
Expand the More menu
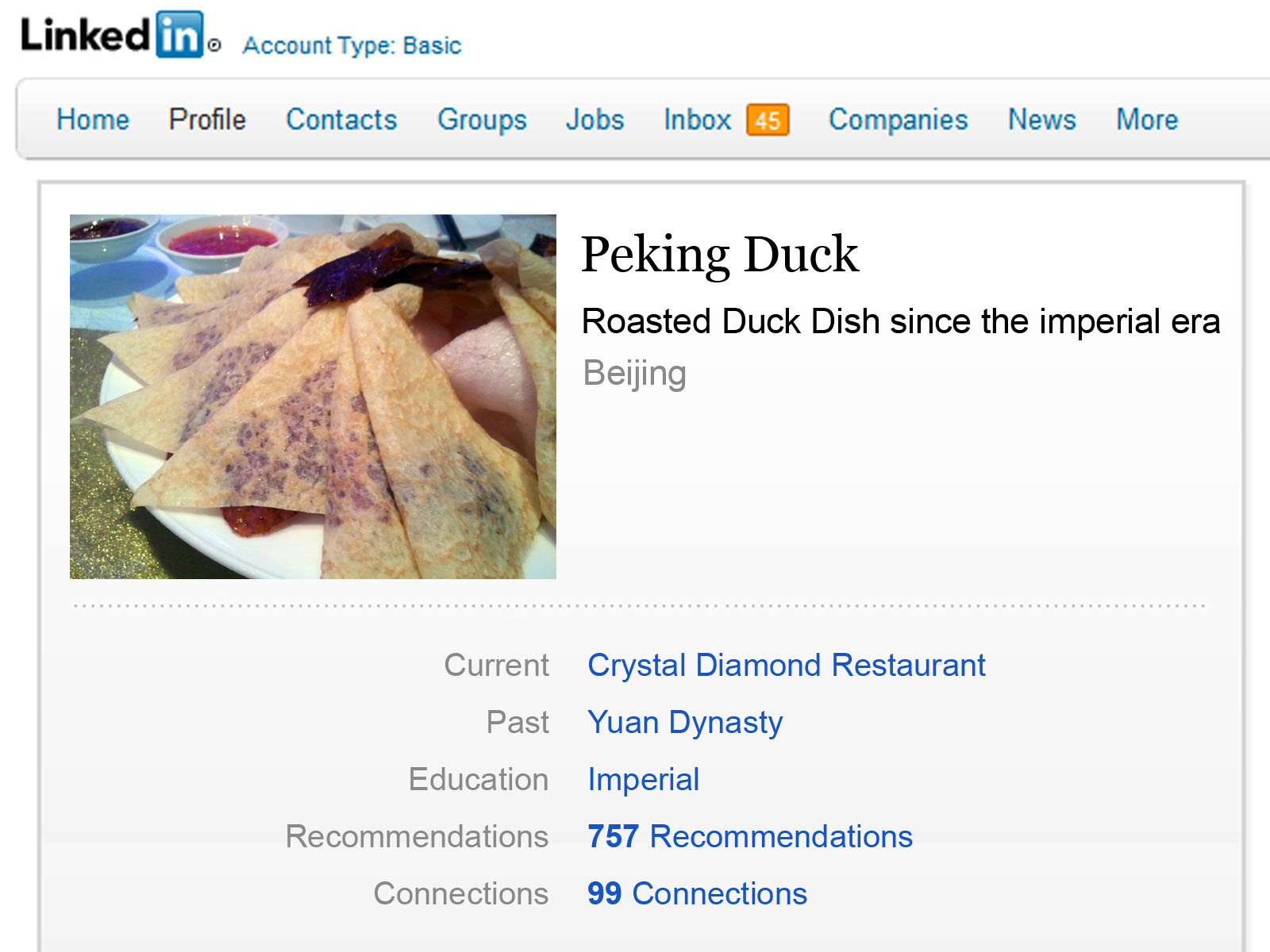(1147, 120)
